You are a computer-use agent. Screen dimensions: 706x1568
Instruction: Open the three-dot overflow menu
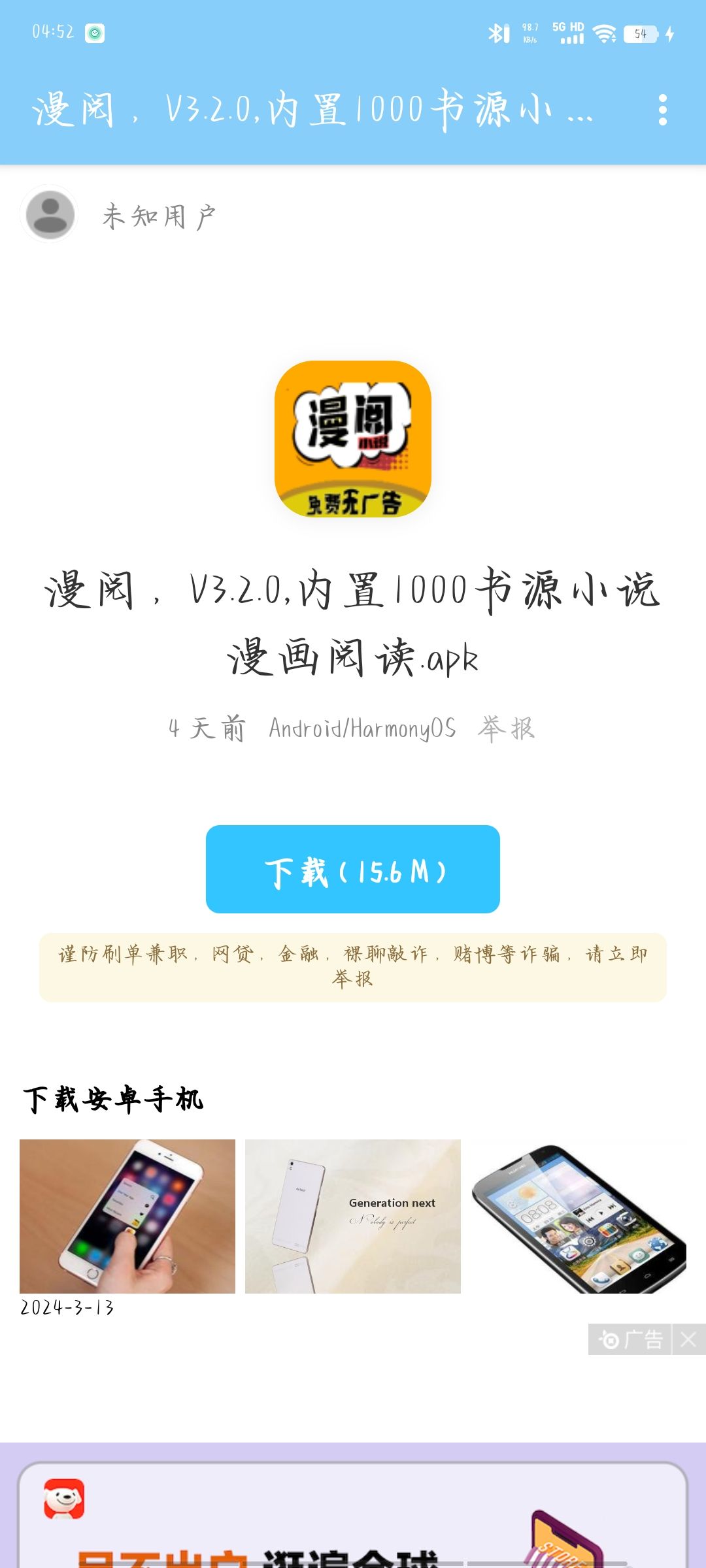[x=663, y=110]
